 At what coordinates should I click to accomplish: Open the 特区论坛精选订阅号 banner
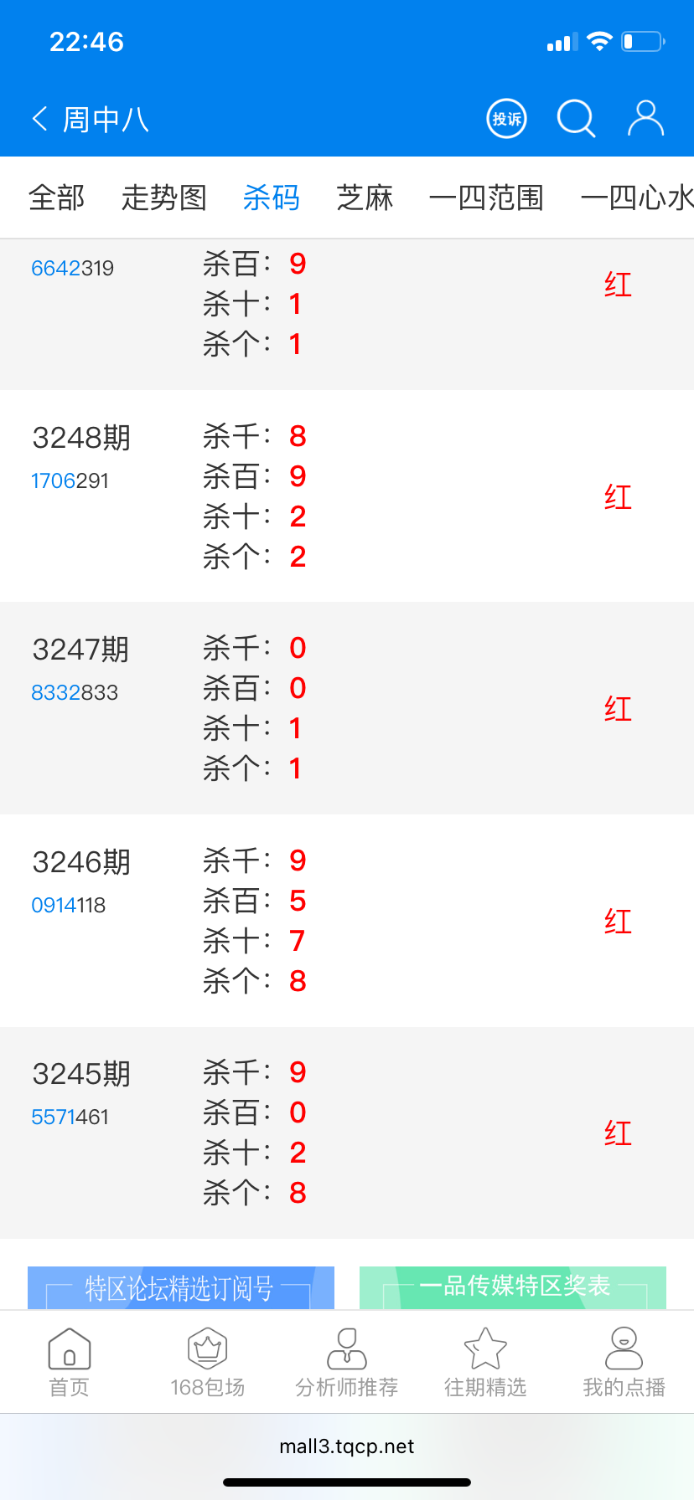[181, 1288]
